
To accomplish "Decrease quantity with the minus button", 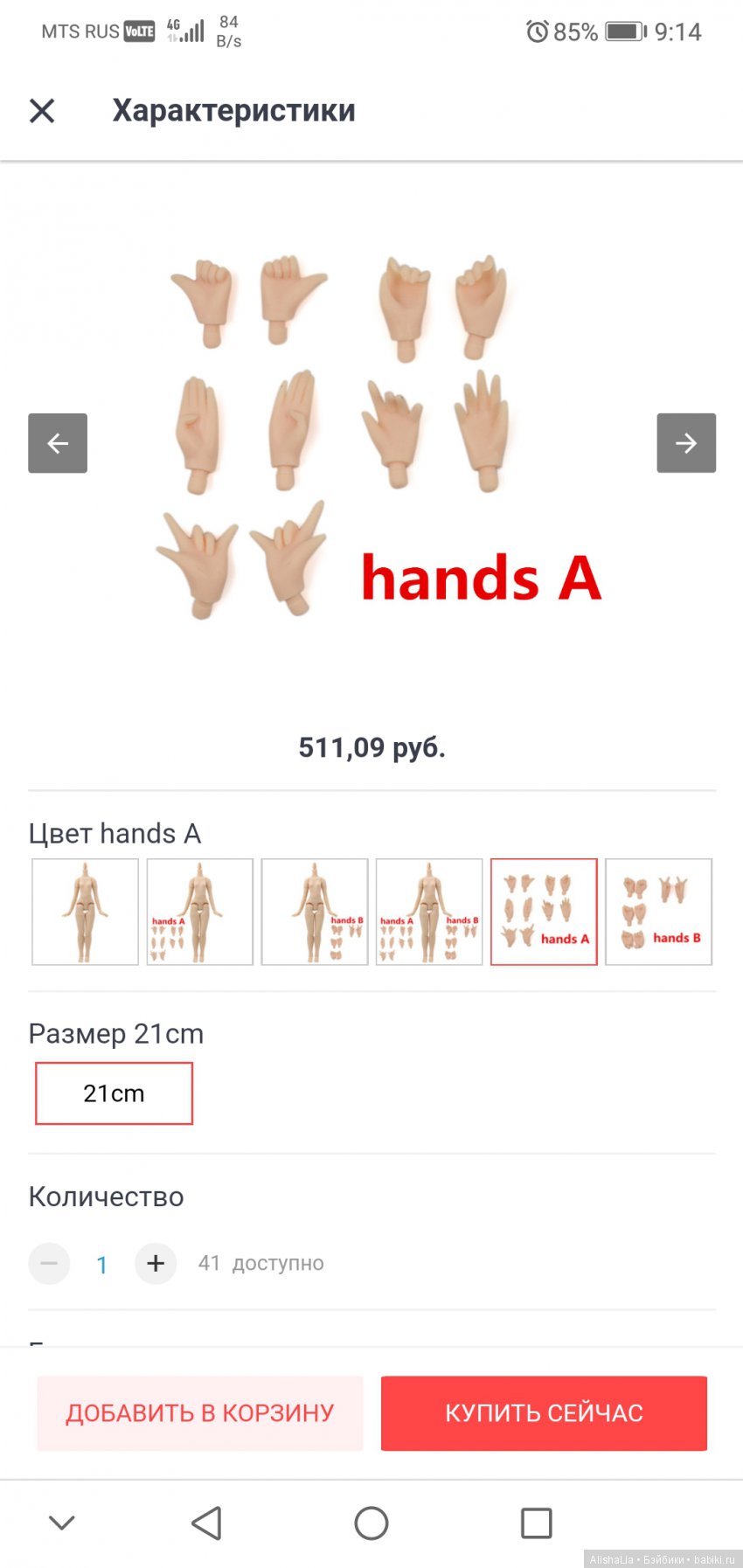I will point(49,1263).
